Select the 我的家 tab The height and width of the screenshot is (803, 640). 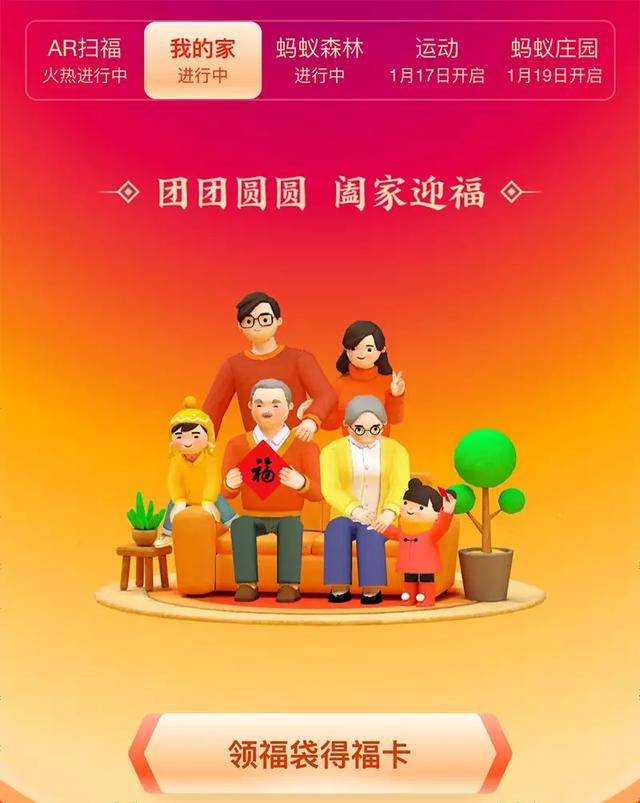point(202,60)
